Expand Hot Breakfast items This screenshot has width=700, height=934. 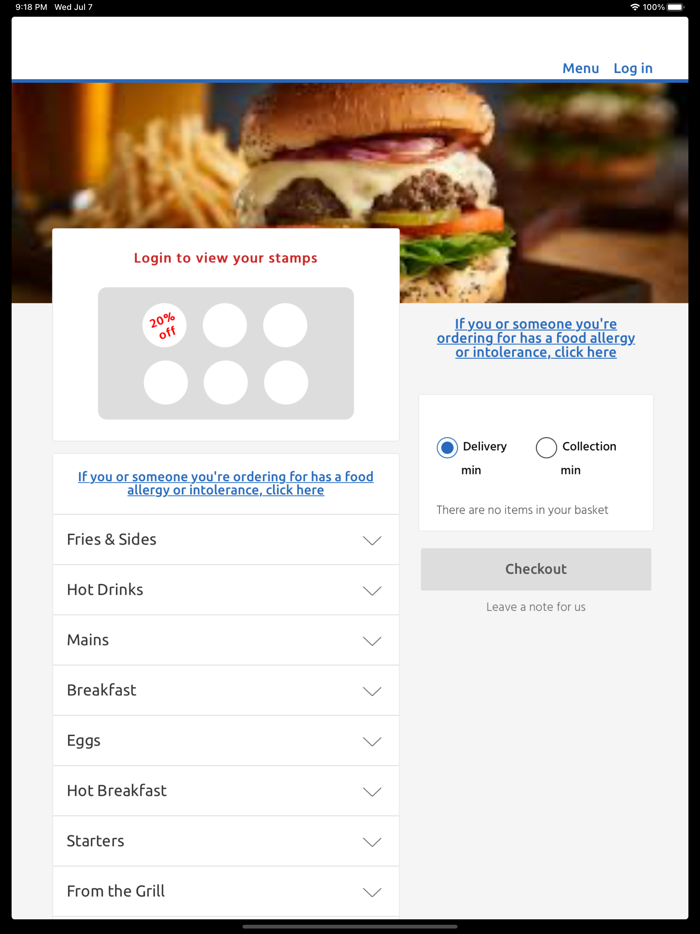226,791
